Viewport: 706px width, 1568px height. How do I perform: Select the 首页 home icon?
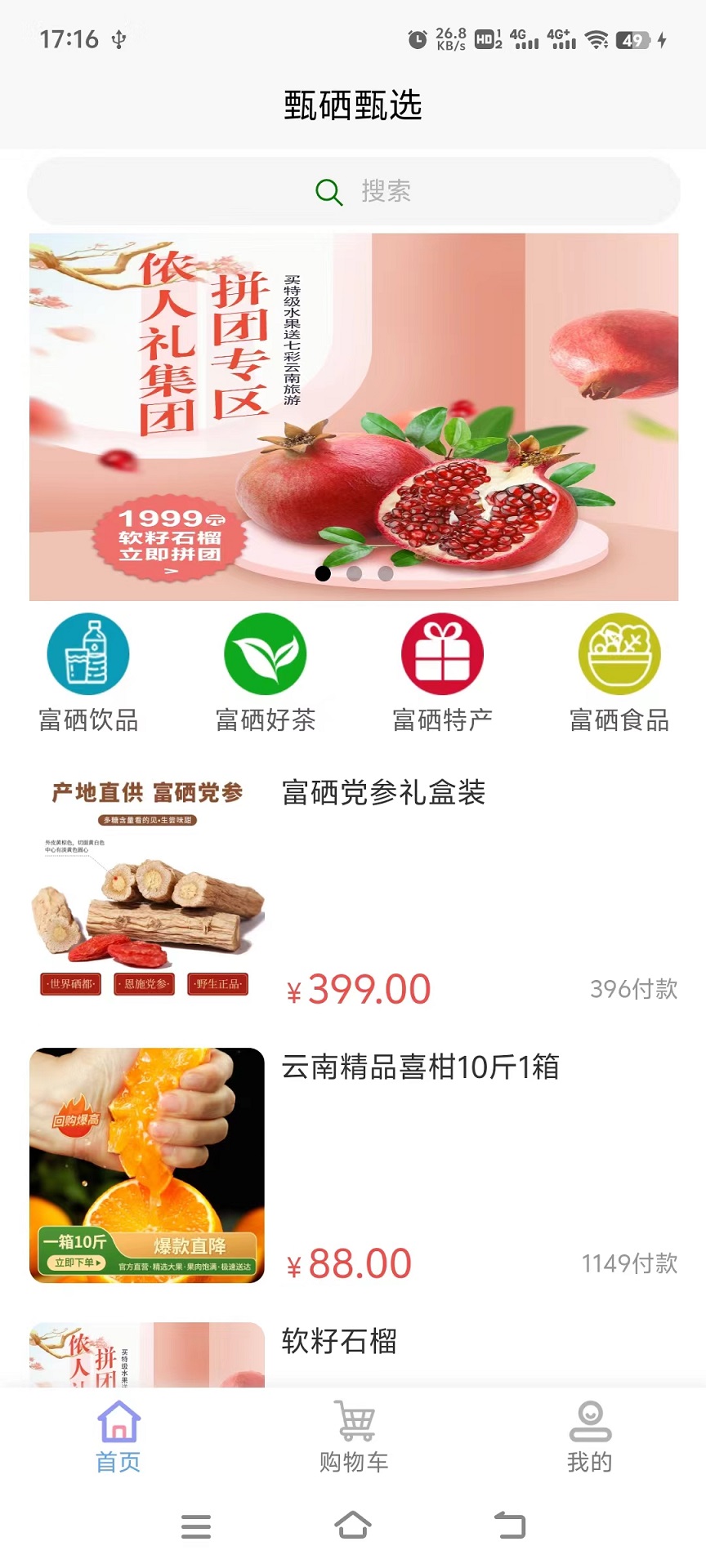coord(118,1422)
